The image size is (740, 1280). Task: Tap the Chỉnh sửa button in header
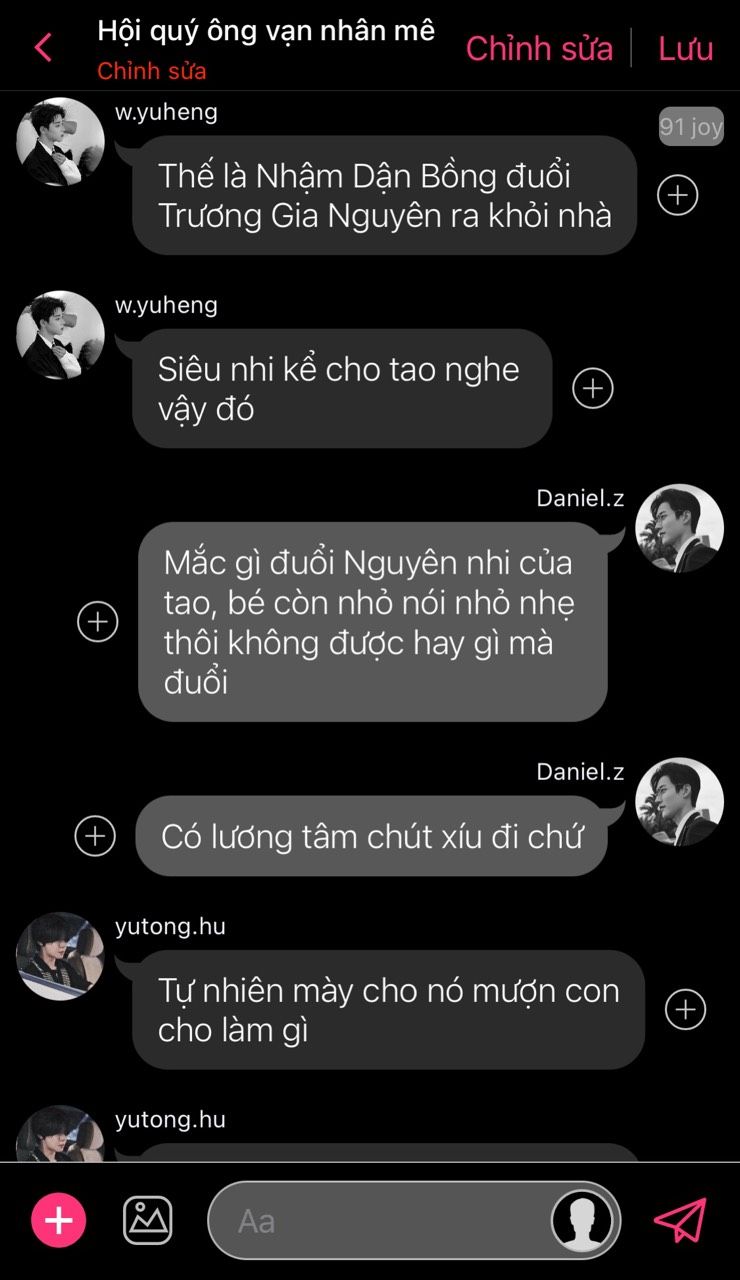[x=539, y=48]
